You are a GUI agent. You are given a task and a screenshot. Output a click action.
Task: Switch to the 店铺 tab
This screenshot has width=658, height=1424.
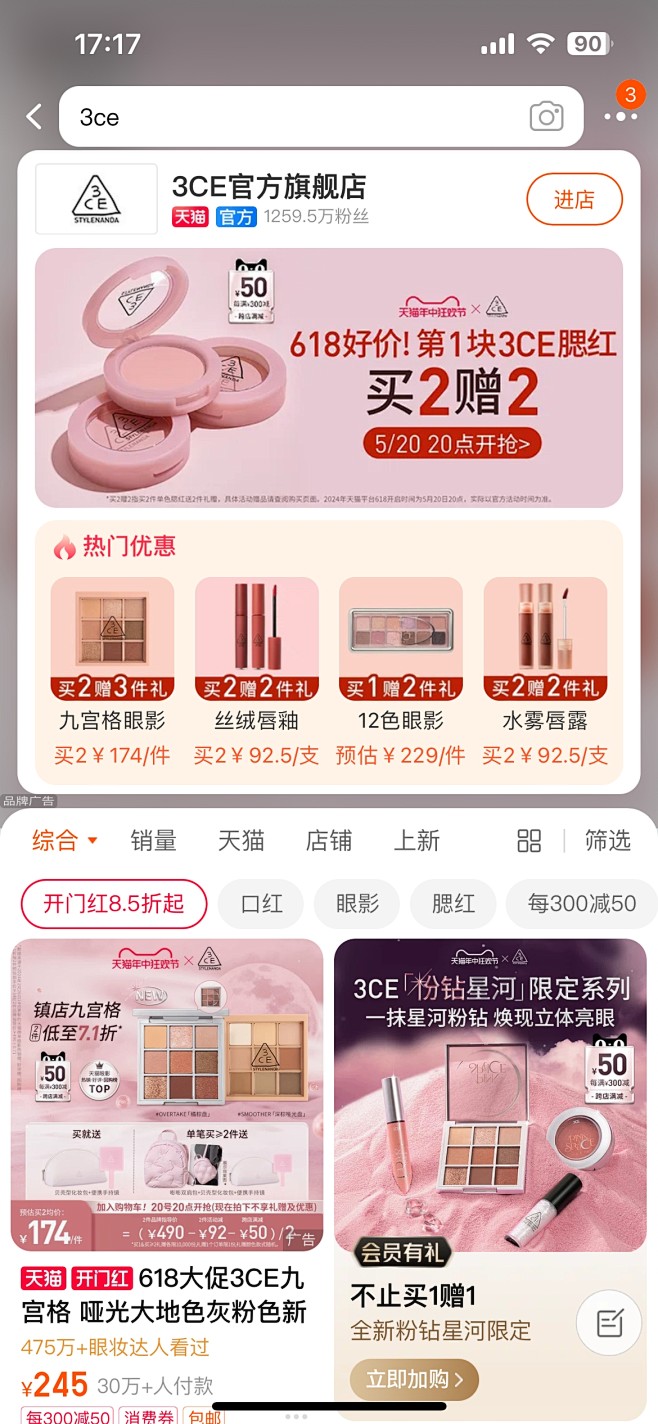click(329, 841)
